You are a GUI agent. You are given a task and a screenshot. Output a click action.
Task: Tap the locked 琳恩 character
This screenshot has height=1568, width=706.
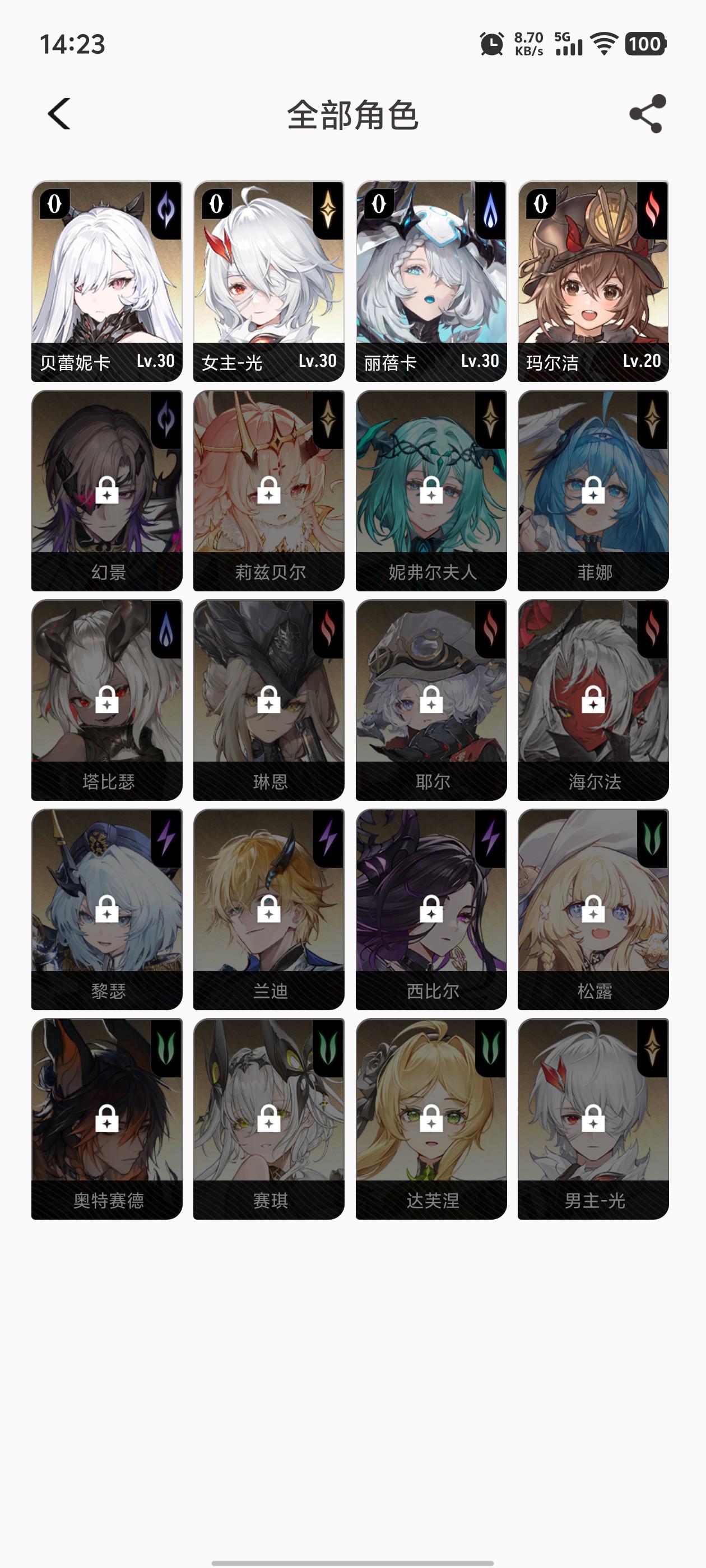[x=268, y=699]
